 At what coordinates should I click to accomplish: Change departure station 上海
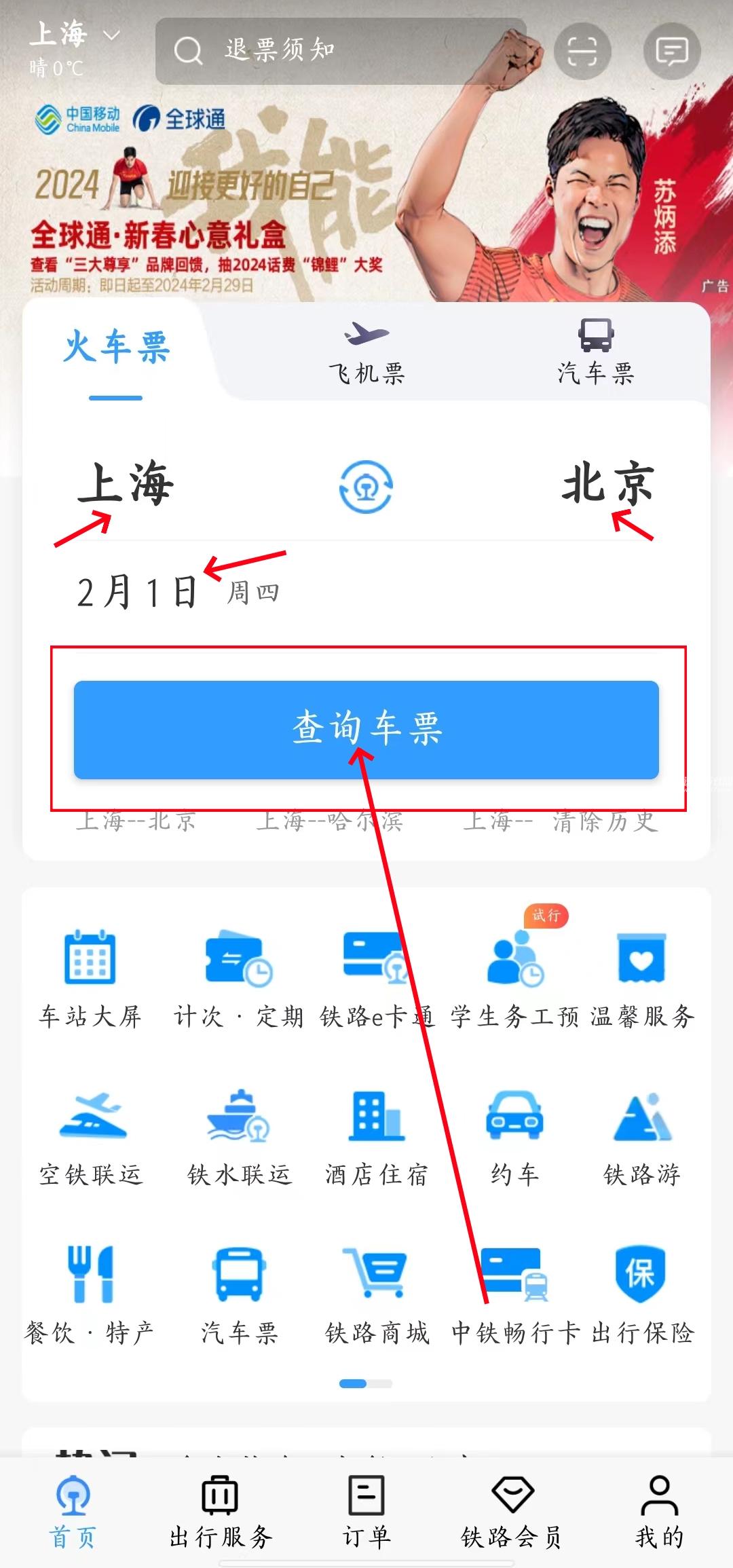point(126,483)
